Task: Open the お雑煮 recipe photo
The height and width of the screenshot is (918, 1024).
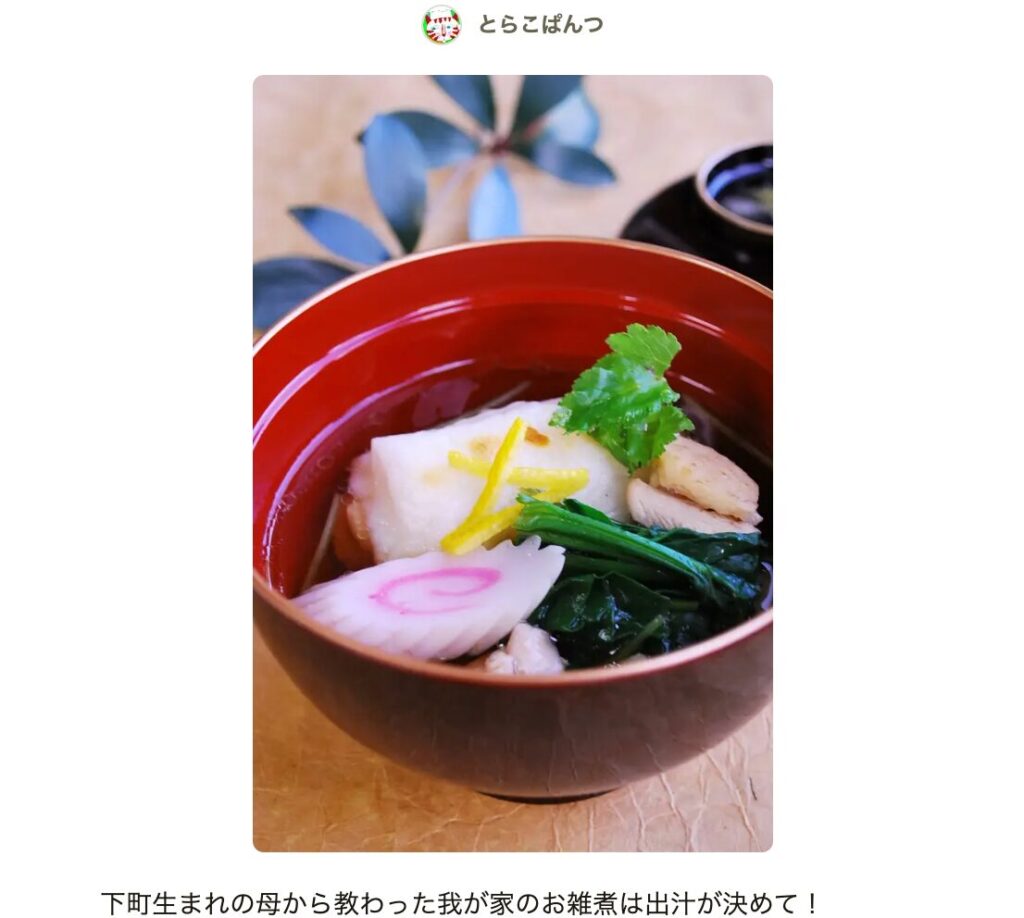Action: point(512,463)
